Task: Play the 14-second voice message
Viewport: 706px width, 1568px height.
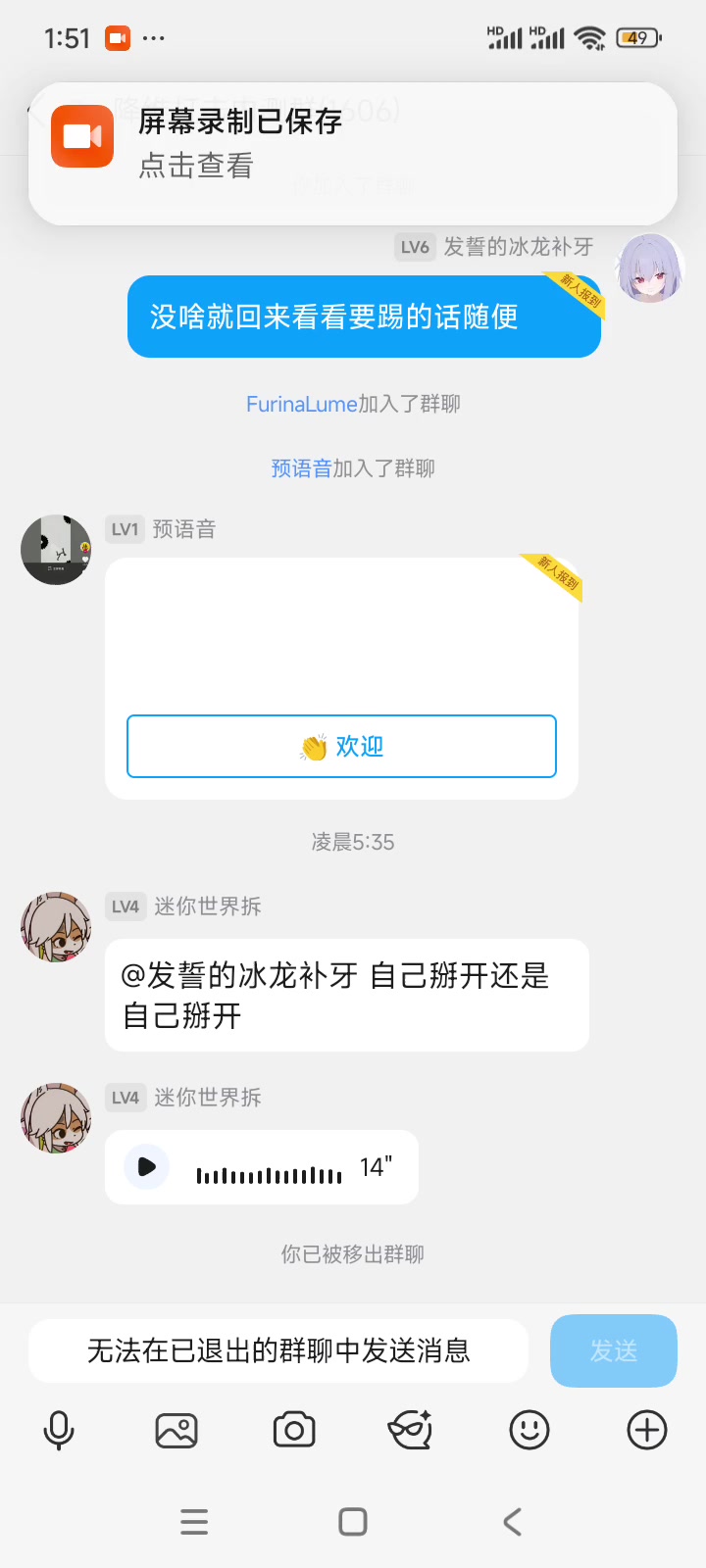Action: 147,1167
